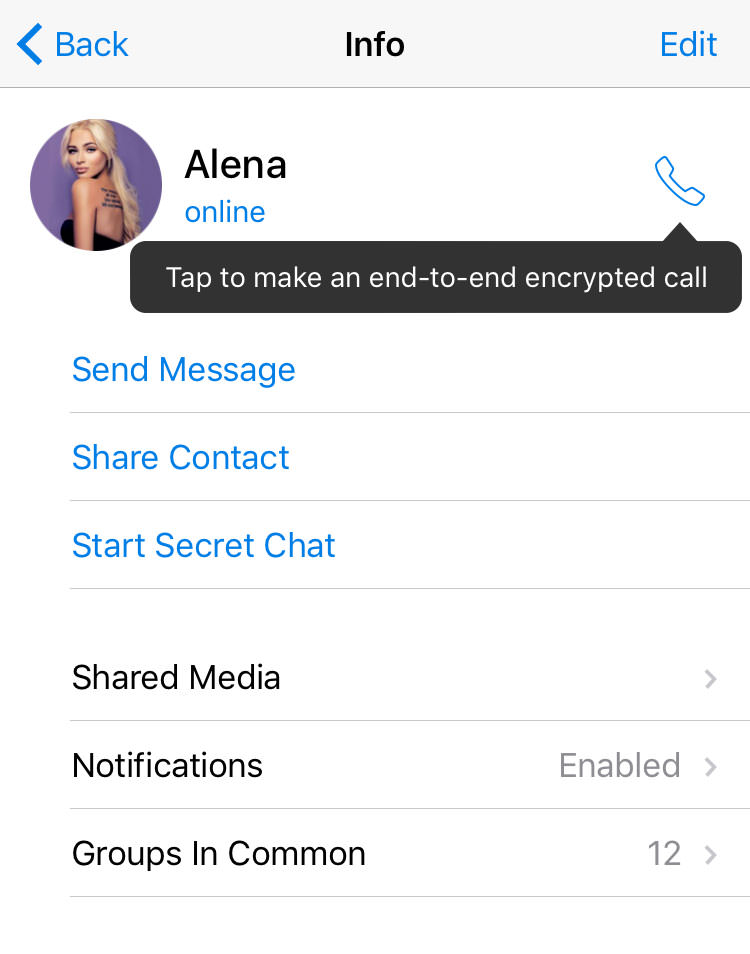750x954 pixels.
Task: Expand the Notifications settings row
Action: point(166,765)
